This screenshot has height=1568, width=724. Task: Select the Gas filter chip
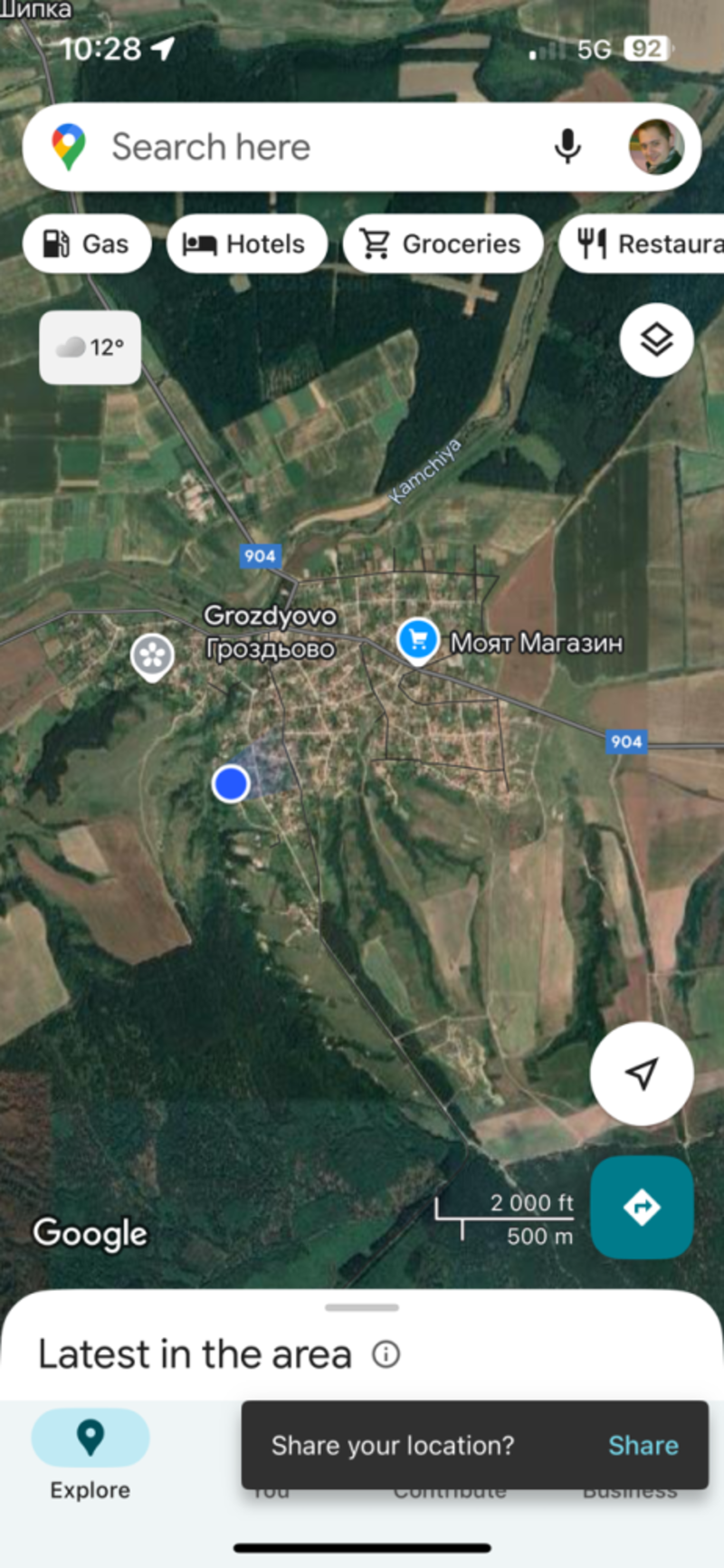(87, 244)
